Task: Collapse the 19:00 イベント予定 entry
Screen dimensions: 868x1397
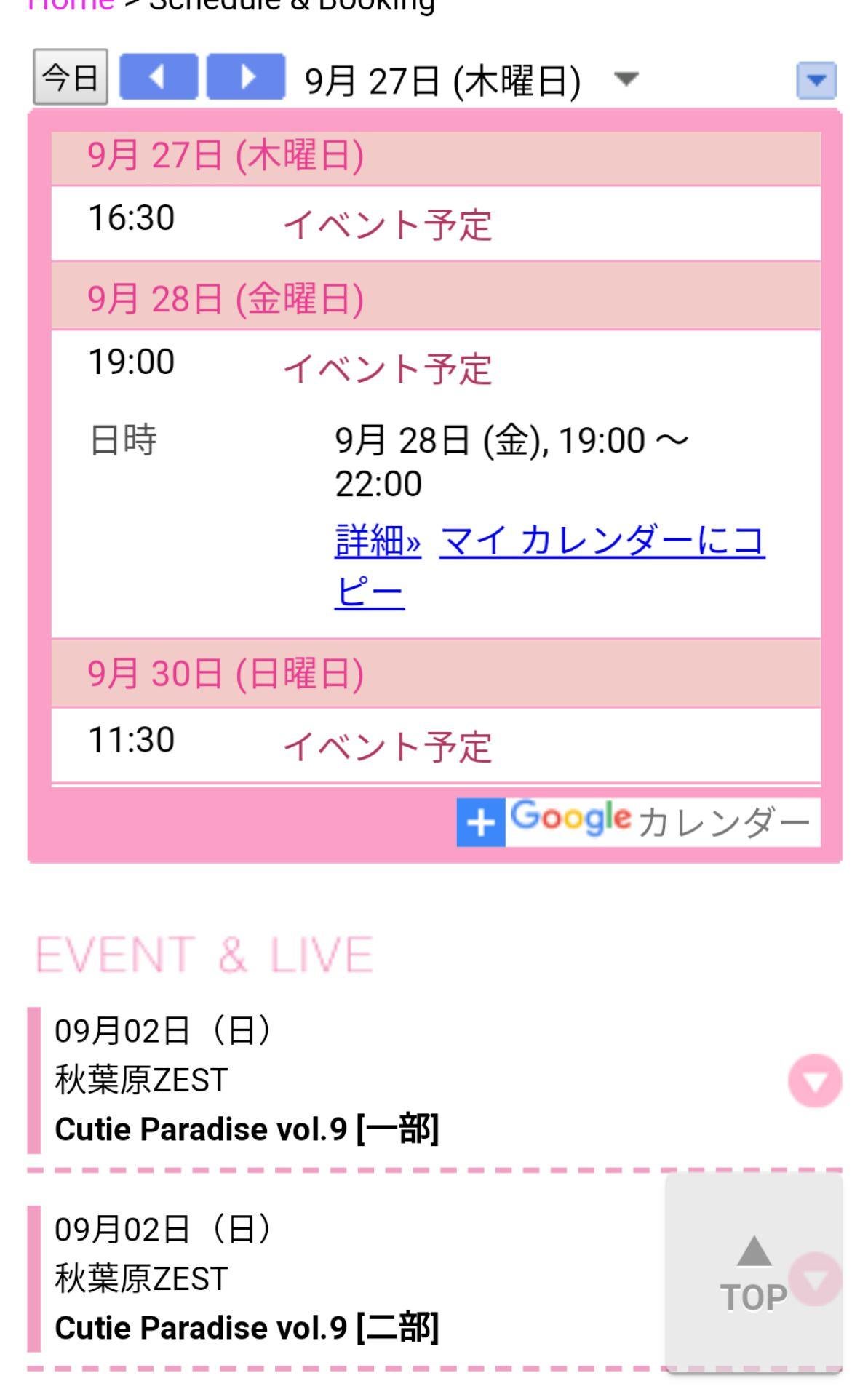Action: point(387,368)
